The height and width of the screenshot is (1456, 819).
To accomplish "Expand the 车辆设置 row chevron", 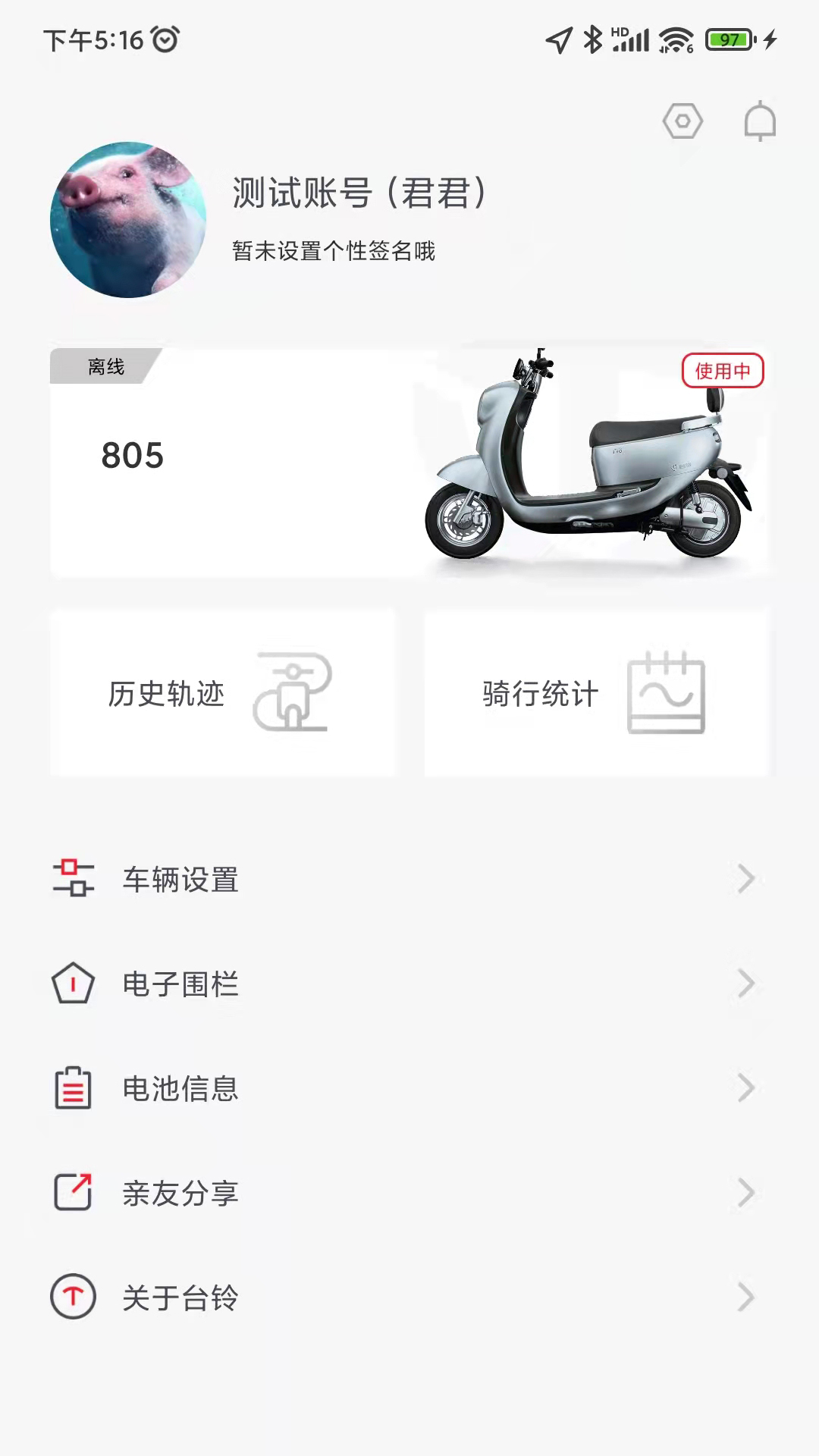I will tap(746, 880).
